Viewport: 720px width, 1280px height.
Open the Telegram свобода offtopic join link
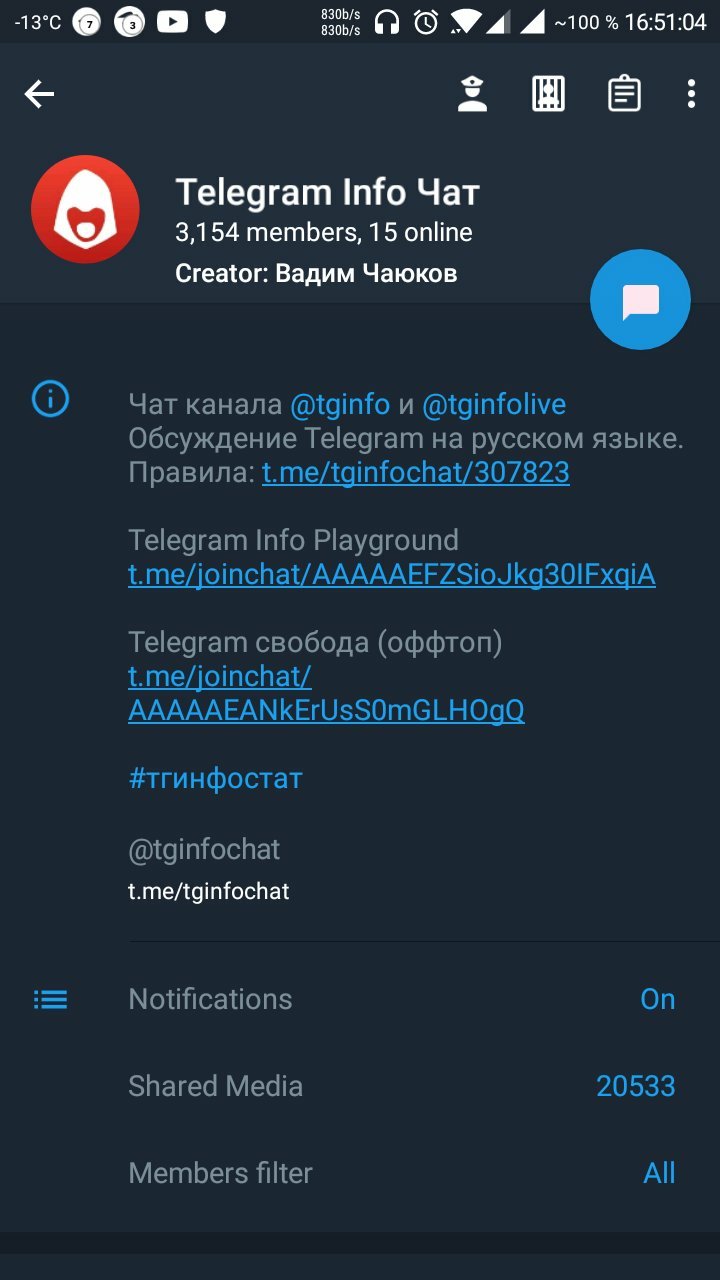click(326, 693)
